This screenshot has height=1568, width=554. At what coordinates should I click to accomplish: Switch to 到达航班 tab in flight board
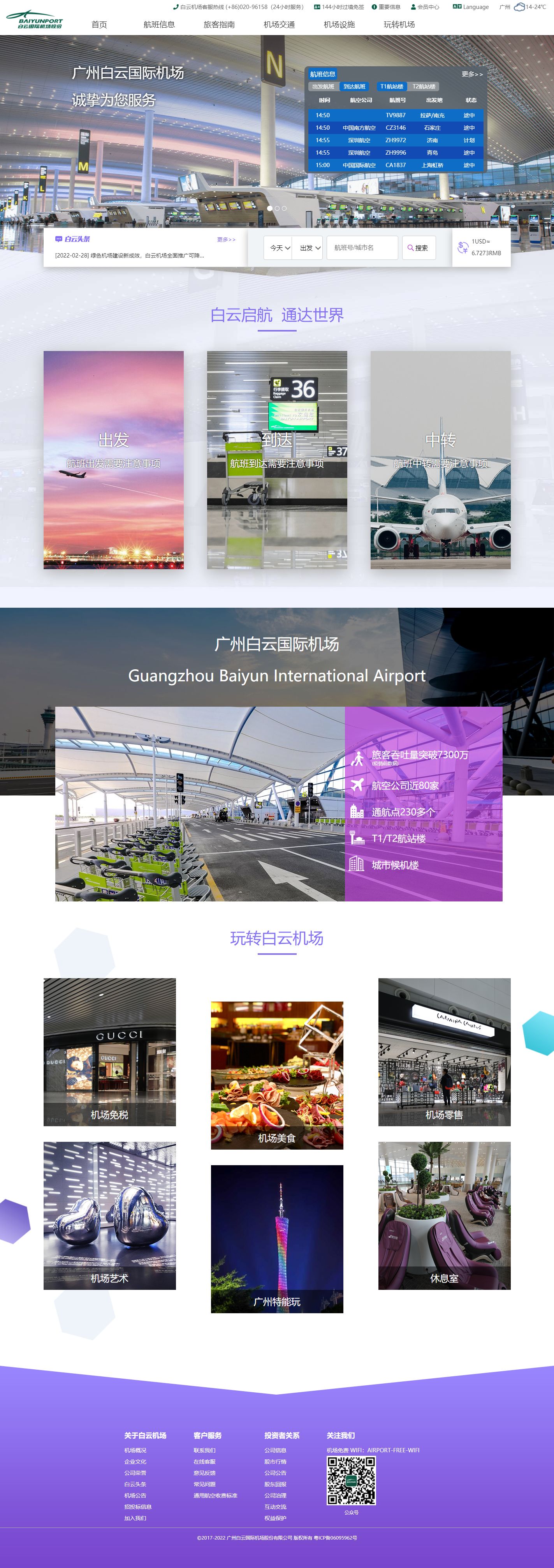click(355, 86)
